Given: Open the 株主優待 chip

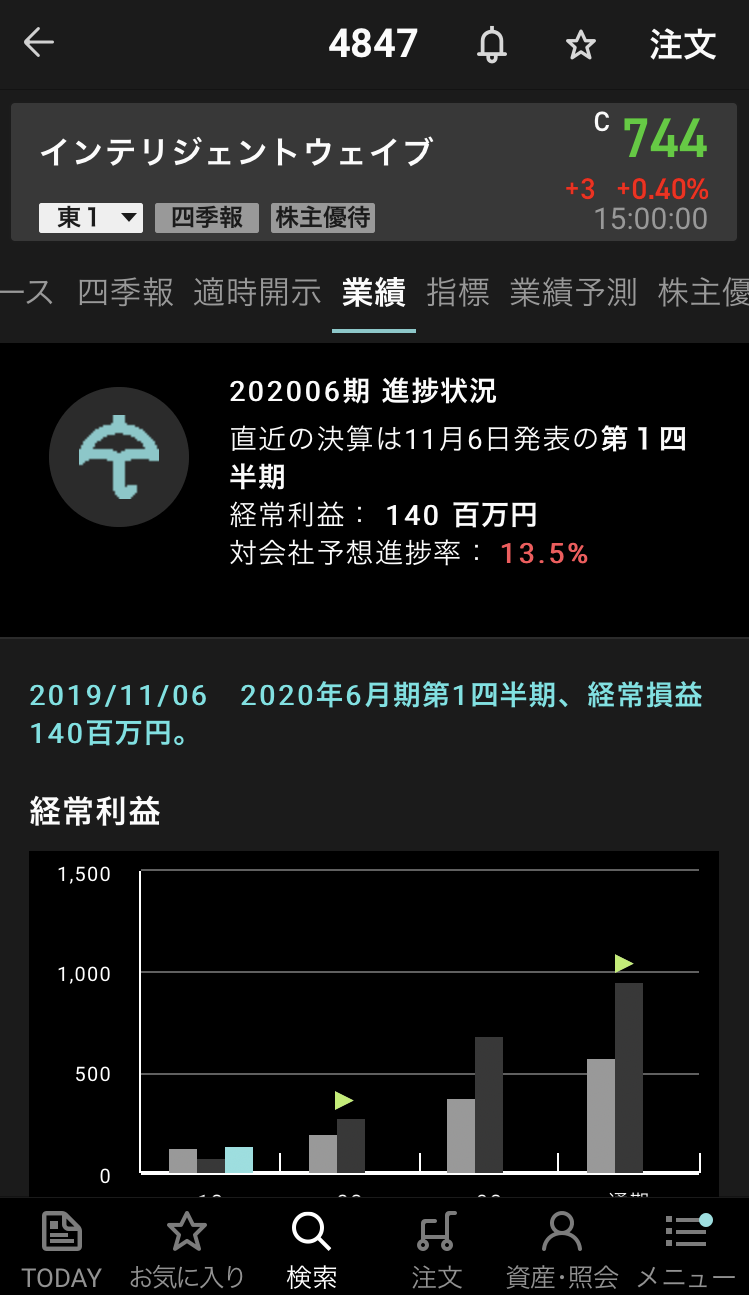Looking at the screenshot, I should (x=323, y=218).
